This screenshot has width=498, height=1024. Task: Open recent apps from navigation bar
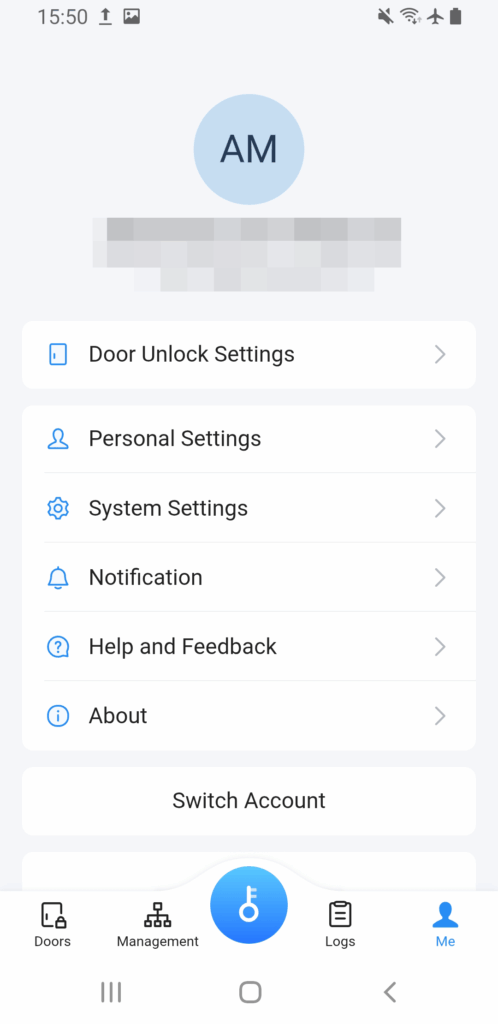[x=111, y=992]
